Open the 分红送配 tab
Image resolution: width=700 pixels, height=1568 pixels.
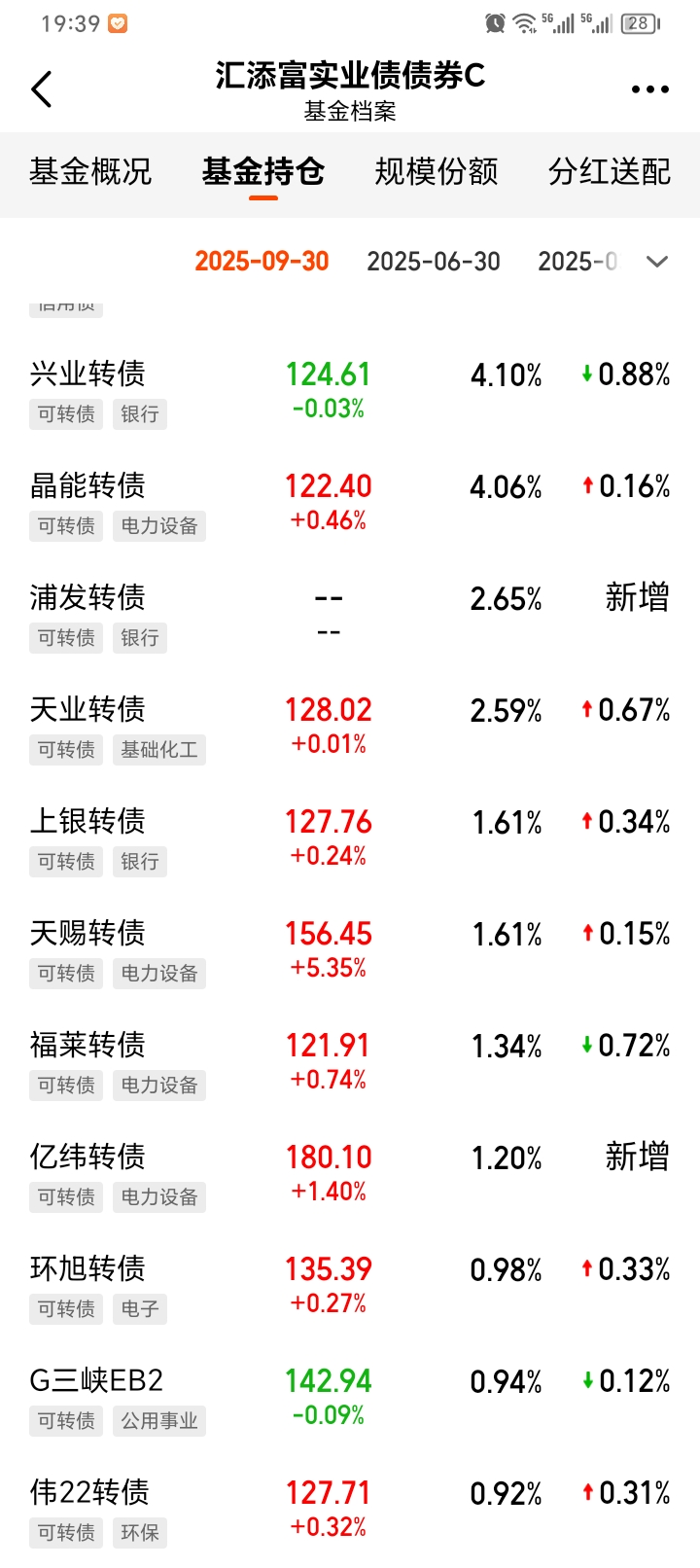point(610,172)
